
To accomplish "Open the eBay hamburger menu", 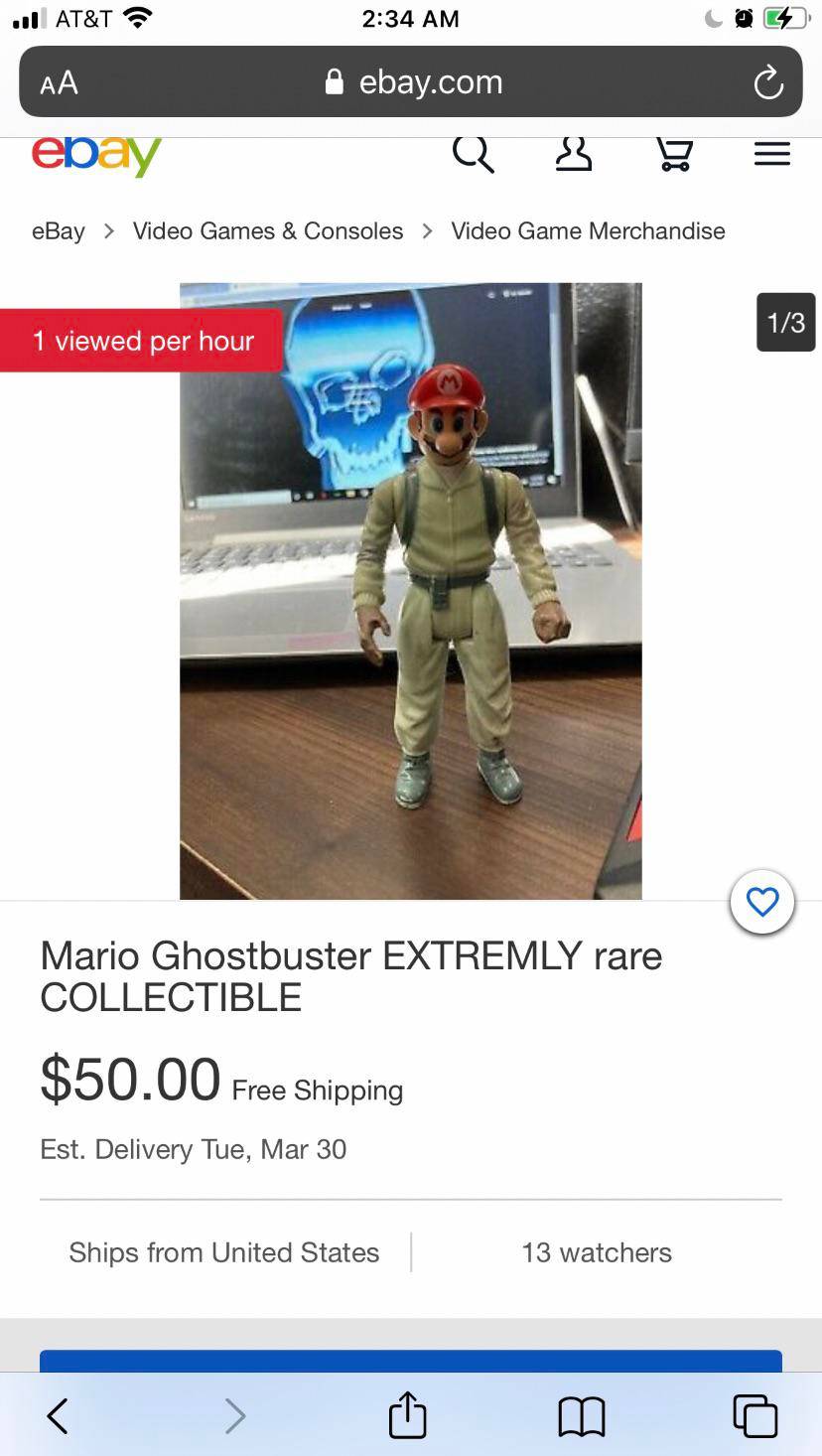I will [772, 154].
